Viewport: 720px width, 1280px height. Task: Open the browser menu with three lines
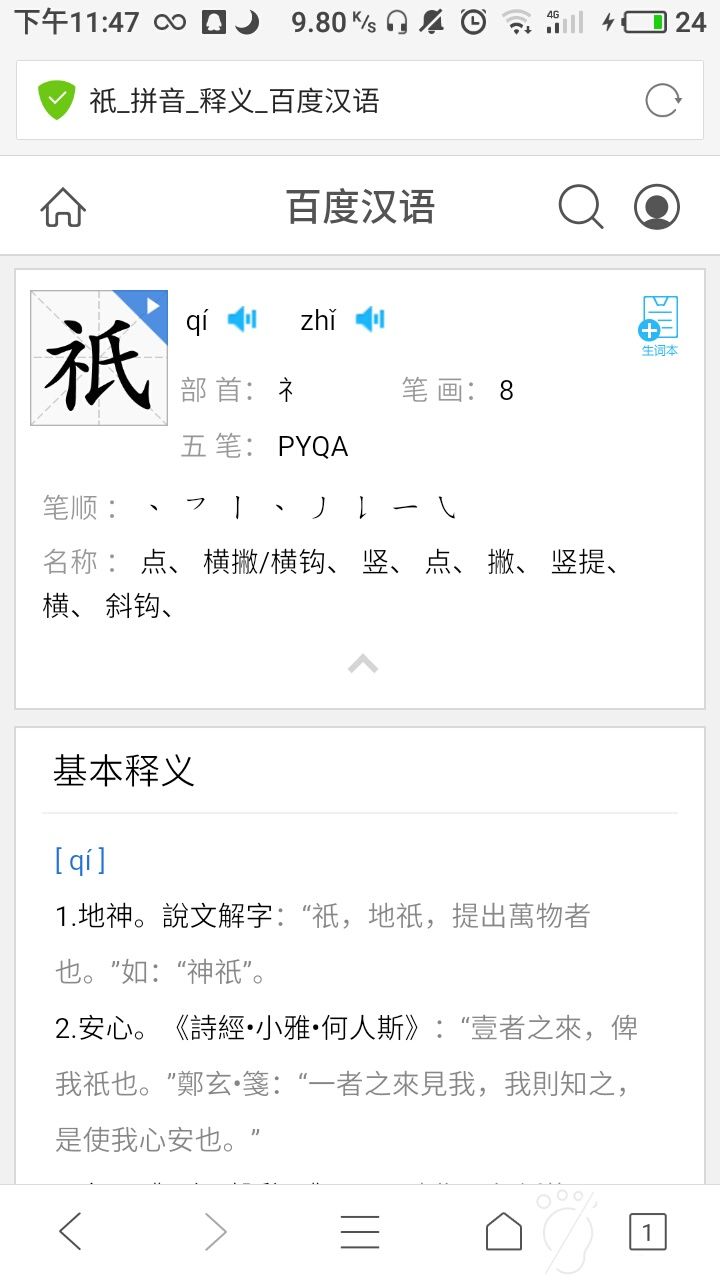pyautogui.click(x=360, y=1232)
